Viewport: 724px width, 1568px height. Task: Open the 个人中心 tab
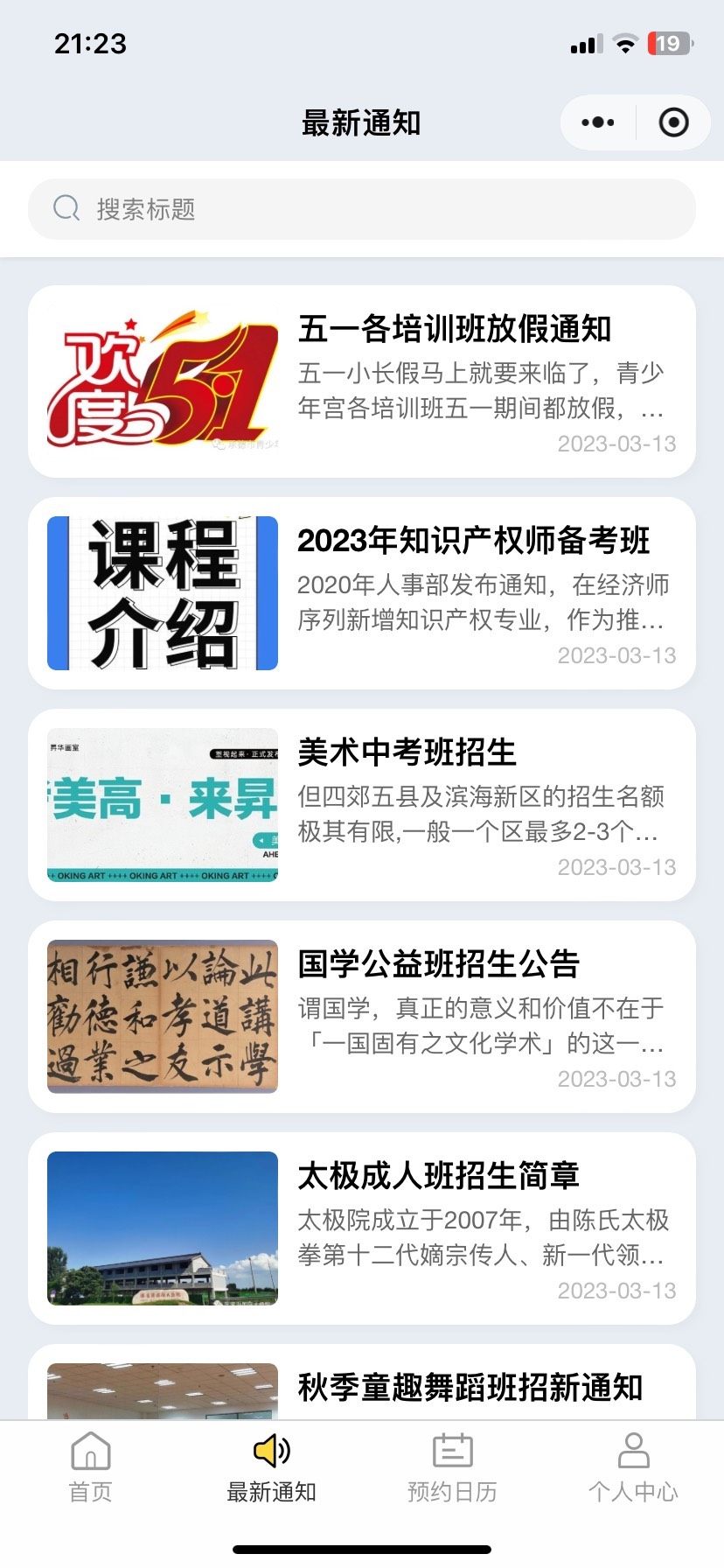coord(633,1466)
